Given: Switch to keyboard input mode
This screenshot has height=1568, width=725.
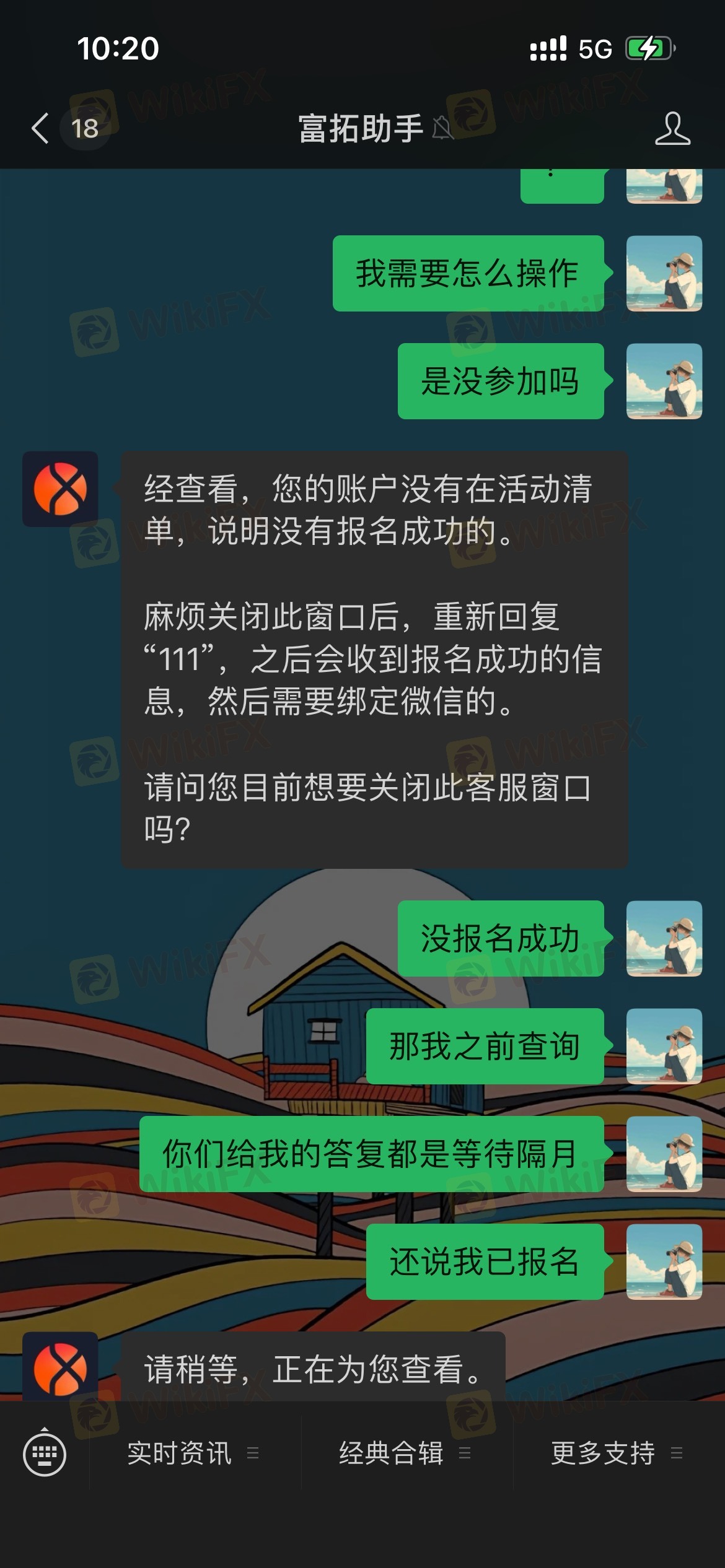Looking at the screenshot, I should 45,1453.
